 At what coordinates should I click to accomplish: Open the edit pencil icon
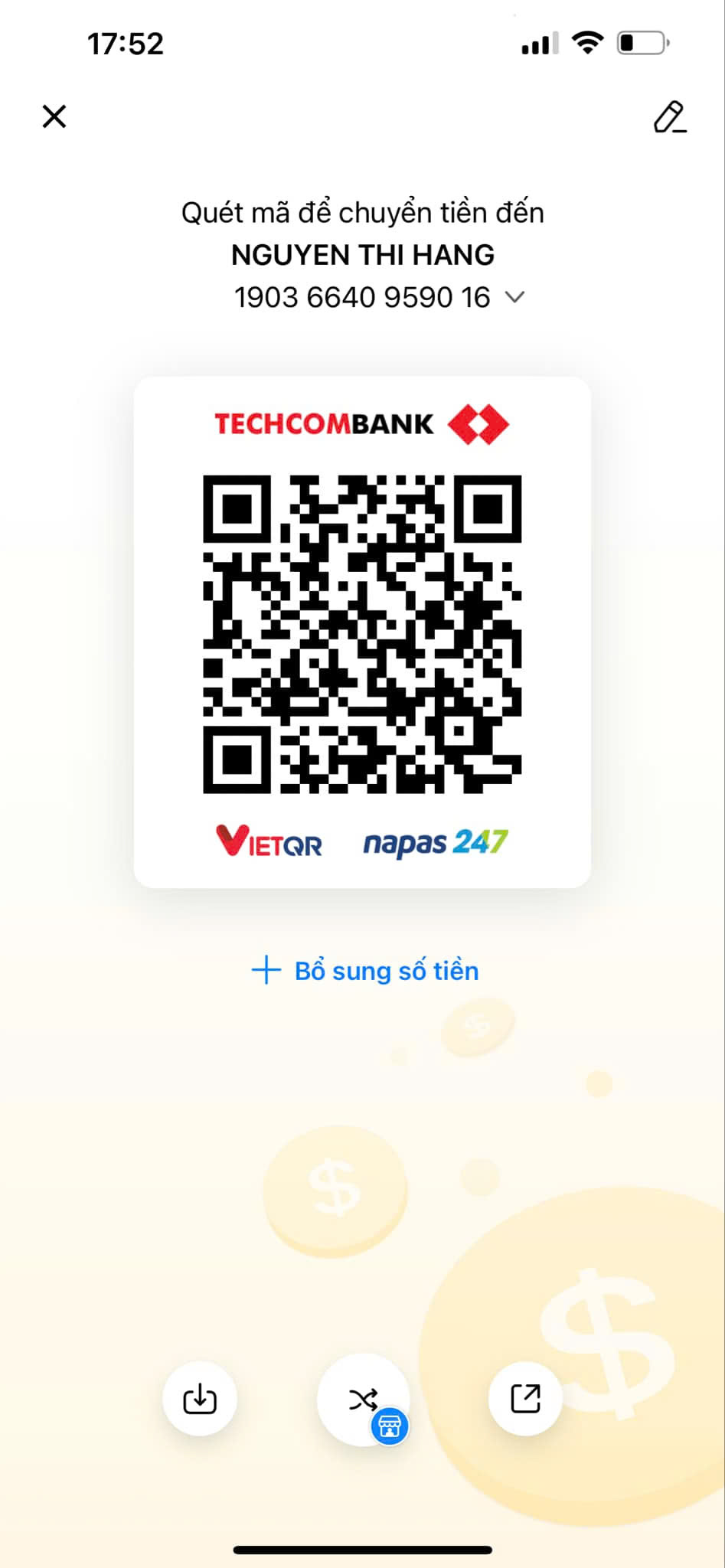pos(670,116)
